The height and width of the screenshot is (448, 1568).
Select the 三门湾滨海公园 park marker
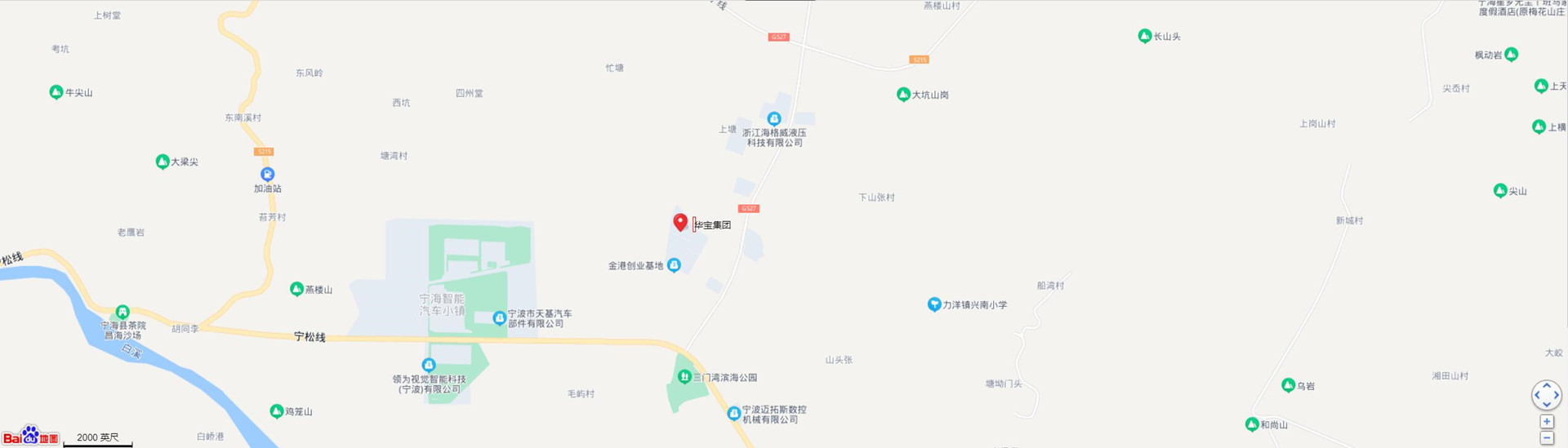[x=684, y=376]
